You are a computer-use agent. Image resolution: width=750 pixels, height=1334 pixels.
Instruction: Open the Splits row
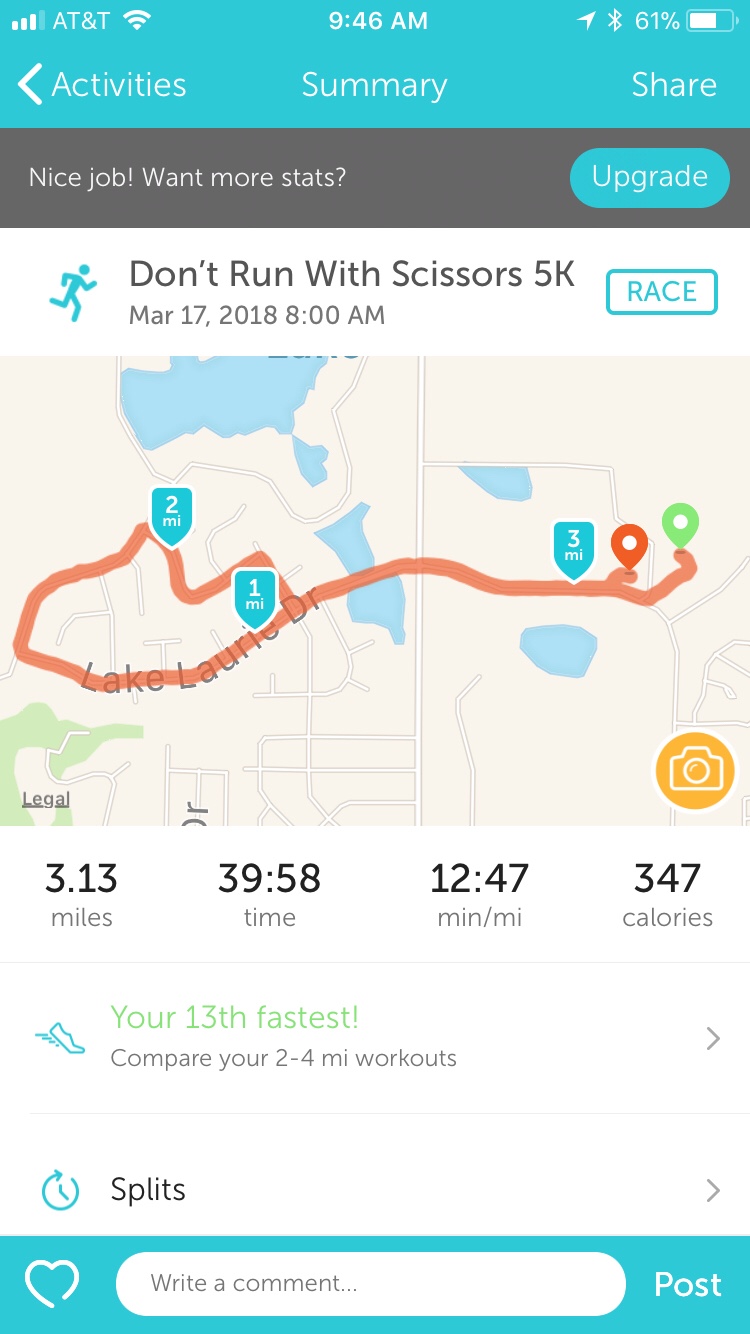375,1189
